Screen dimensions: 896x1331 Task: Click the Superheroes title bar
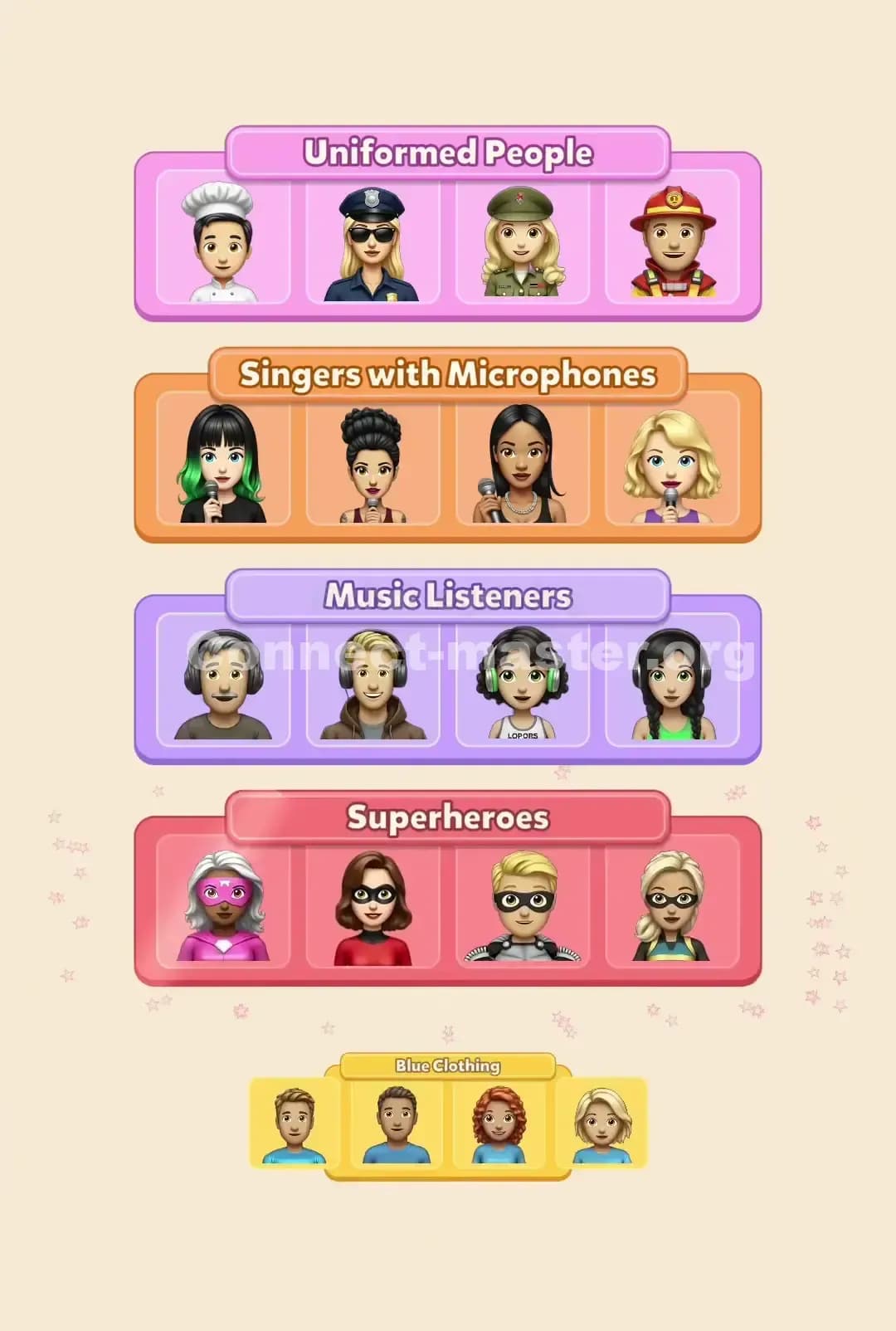click(448, 818)
